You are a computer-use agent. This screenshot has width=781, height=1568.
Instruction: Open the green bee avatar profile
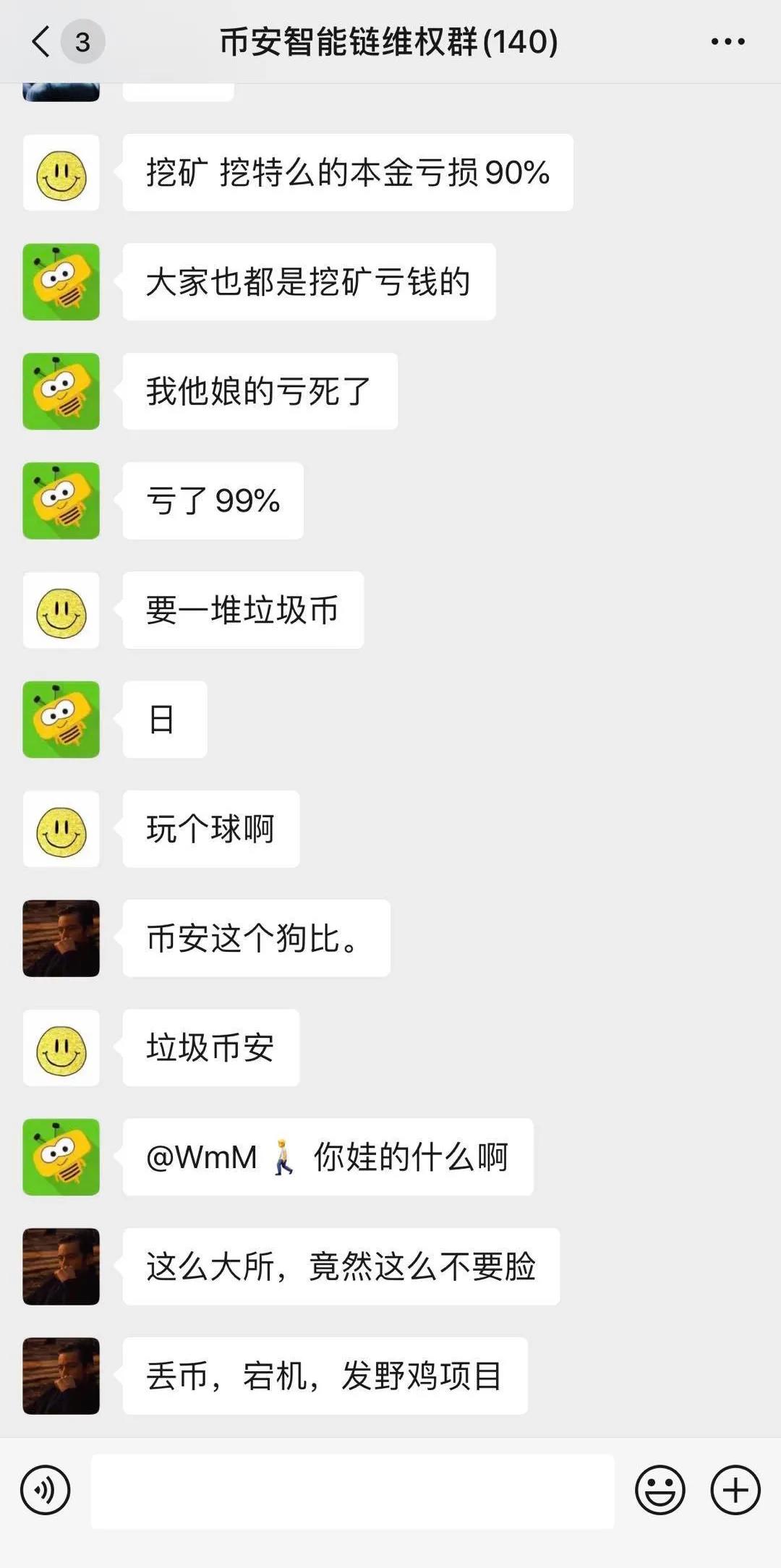click(x=61, y=282)
